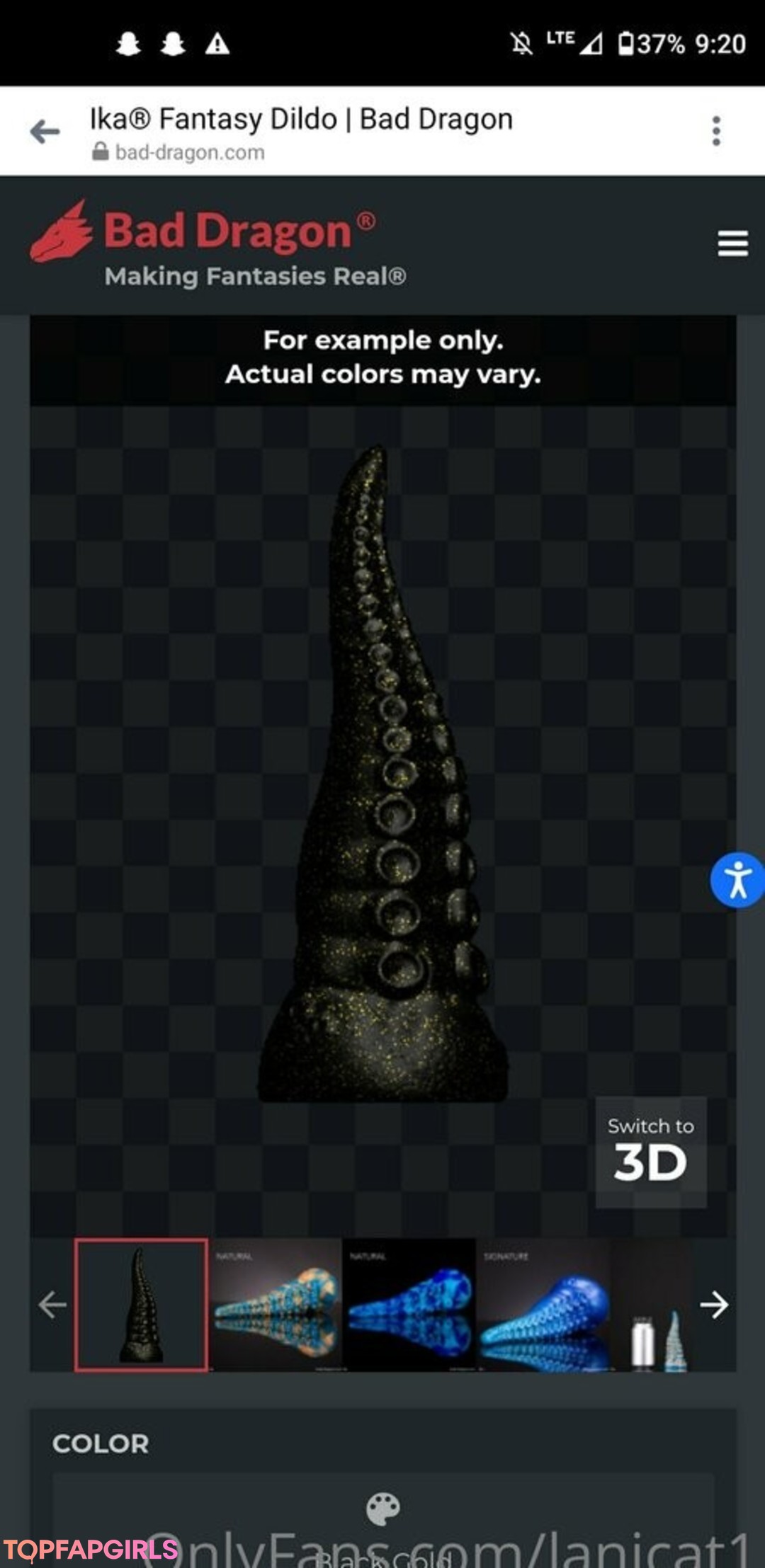View the glowing blue Natural thumbnail
This screenshot has width=765, height=1568.
409,1305
